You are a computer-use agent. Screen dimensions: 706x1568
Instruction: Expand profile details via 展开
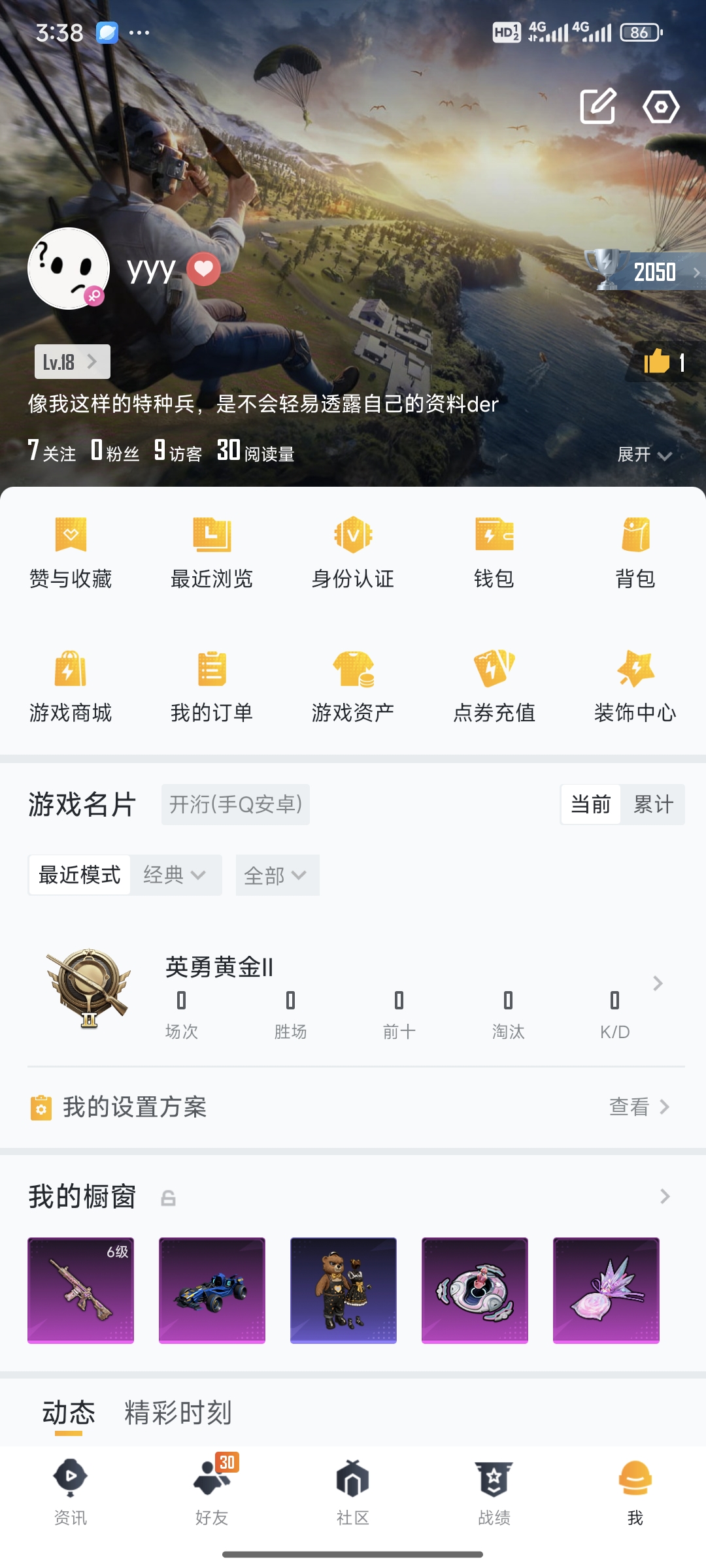point(644,455)
